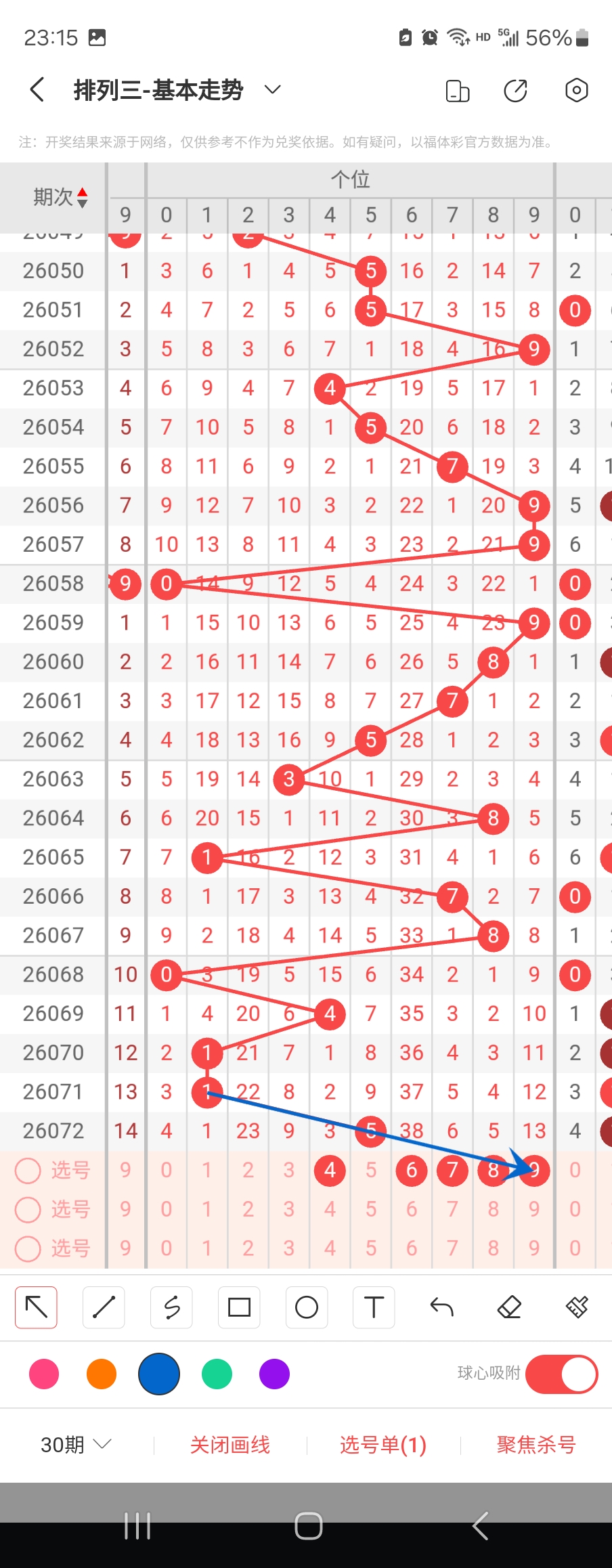Turn off the 球心吸附 switch
This screenshot has height=1568, width=612.
click(x=561, y=1374)
